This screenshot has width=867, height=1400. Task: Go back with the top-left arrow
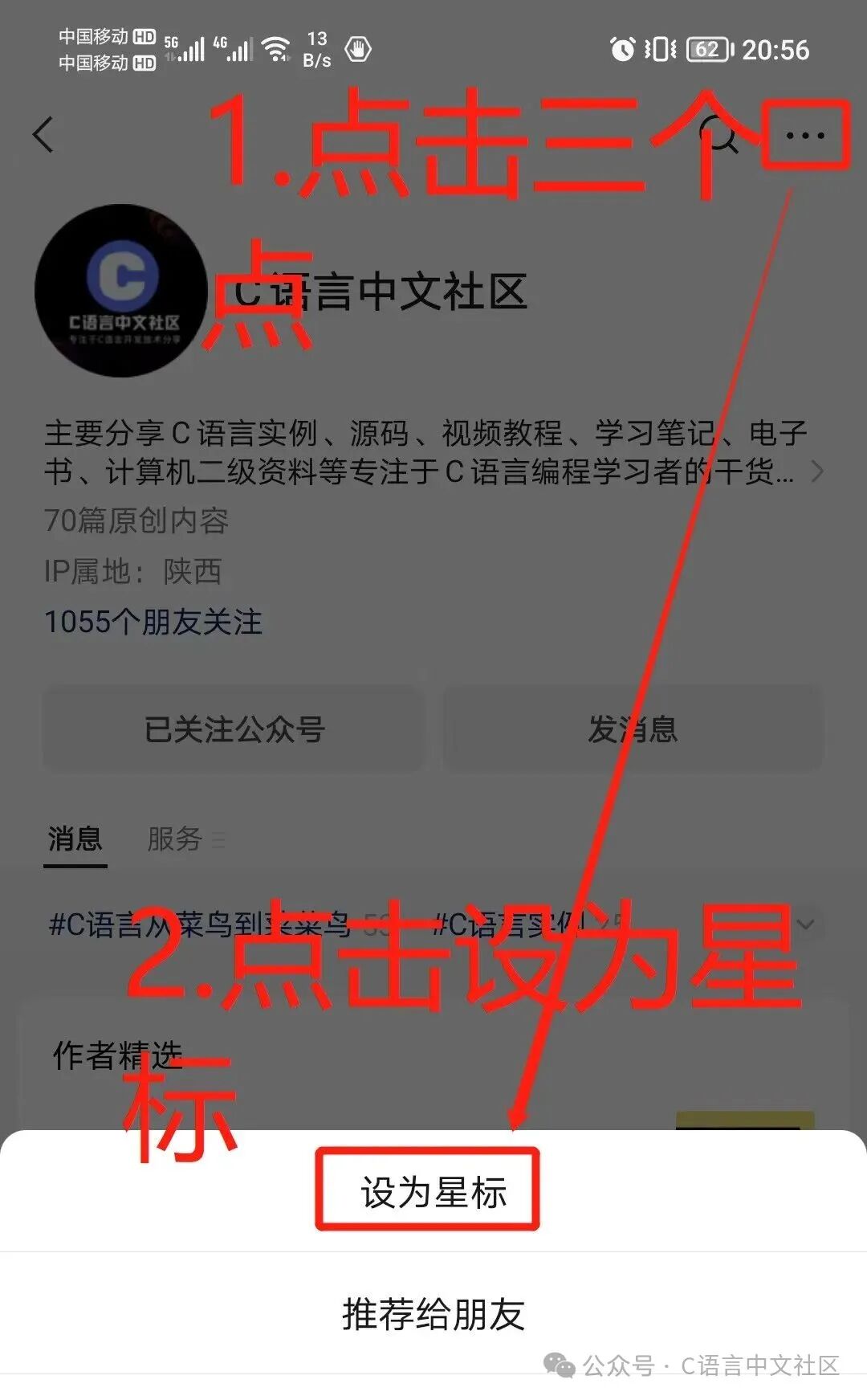click(43, 135)
